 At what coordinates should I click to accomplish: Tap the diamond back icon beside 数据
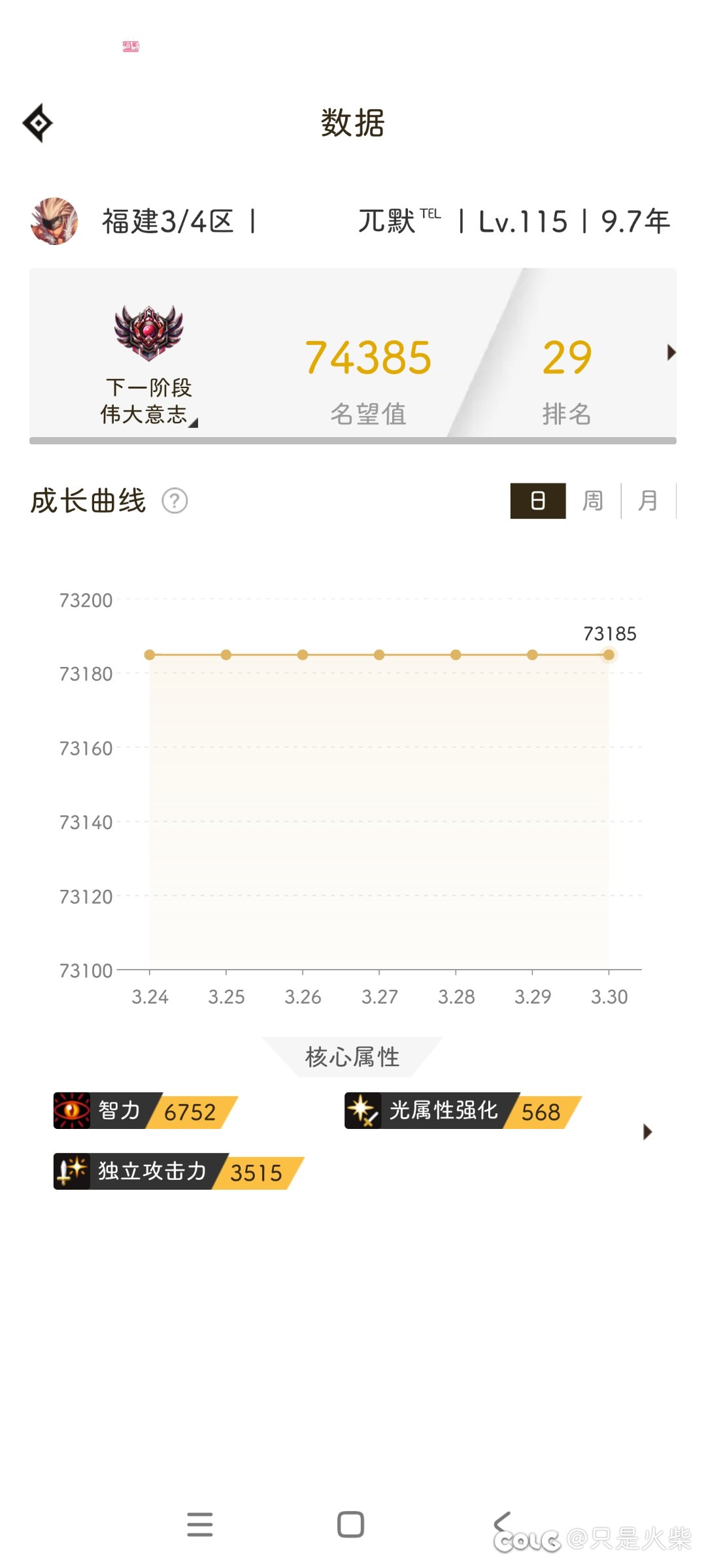pos(38,123)
